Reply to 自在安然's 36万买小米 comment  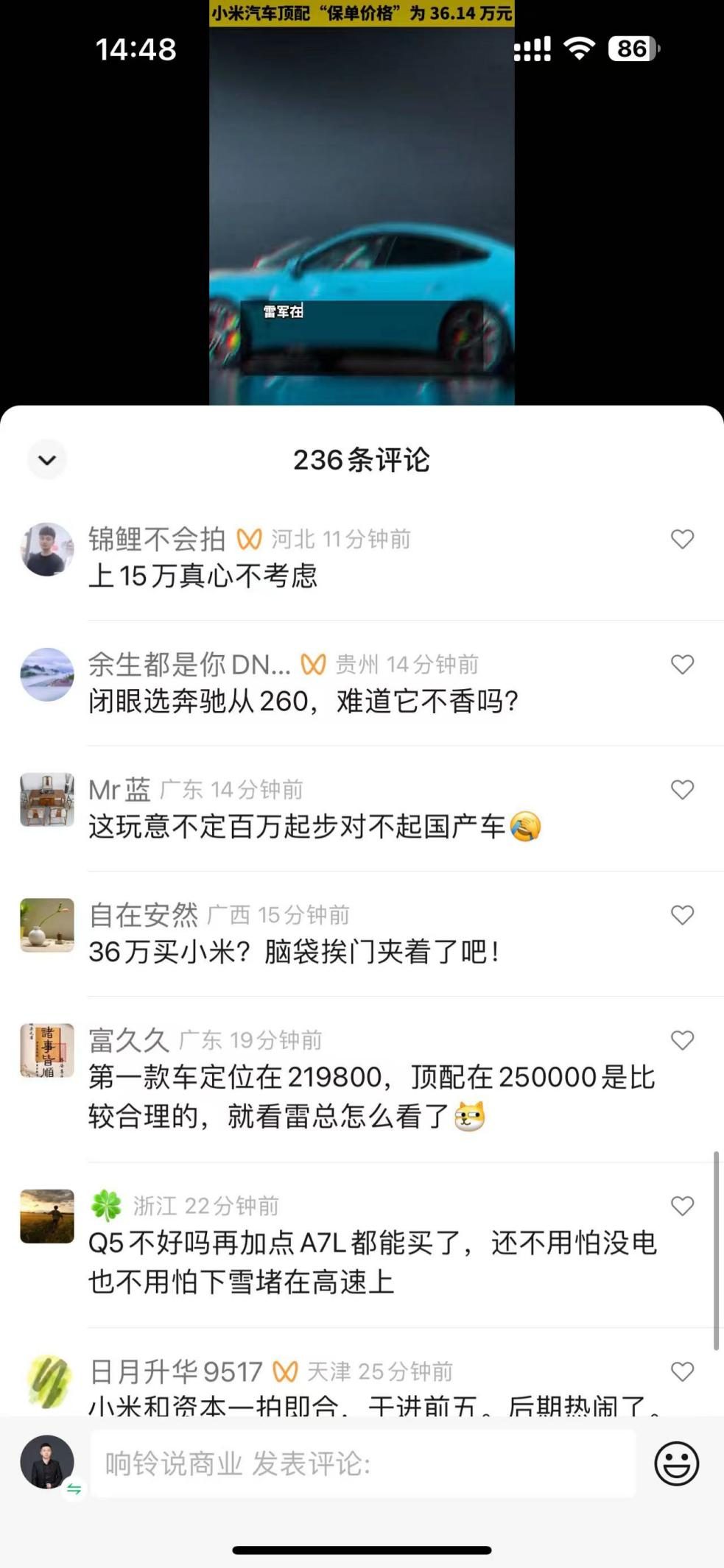pyautogui.click(x=293, y=952)
